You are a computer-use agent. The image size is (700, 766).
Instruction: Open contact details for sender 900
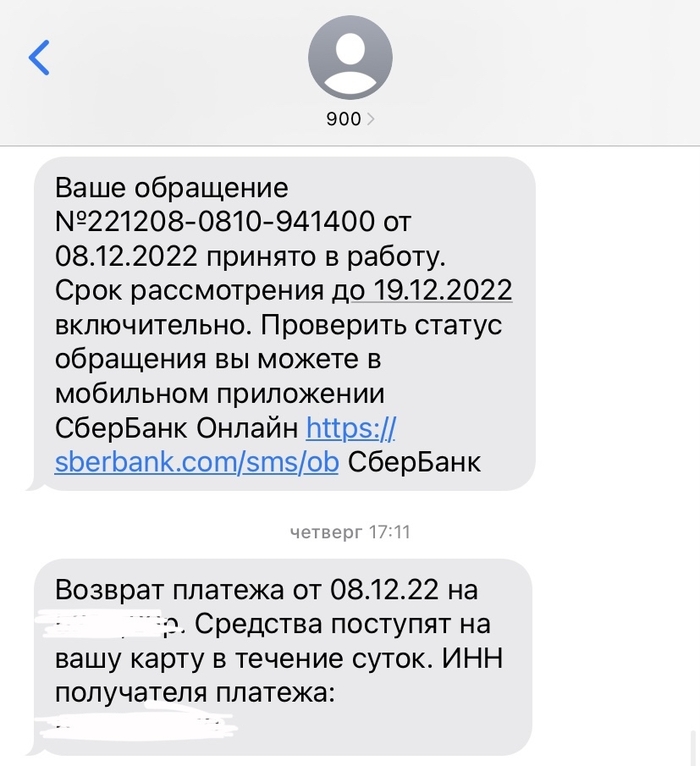[x=350, y=119]
